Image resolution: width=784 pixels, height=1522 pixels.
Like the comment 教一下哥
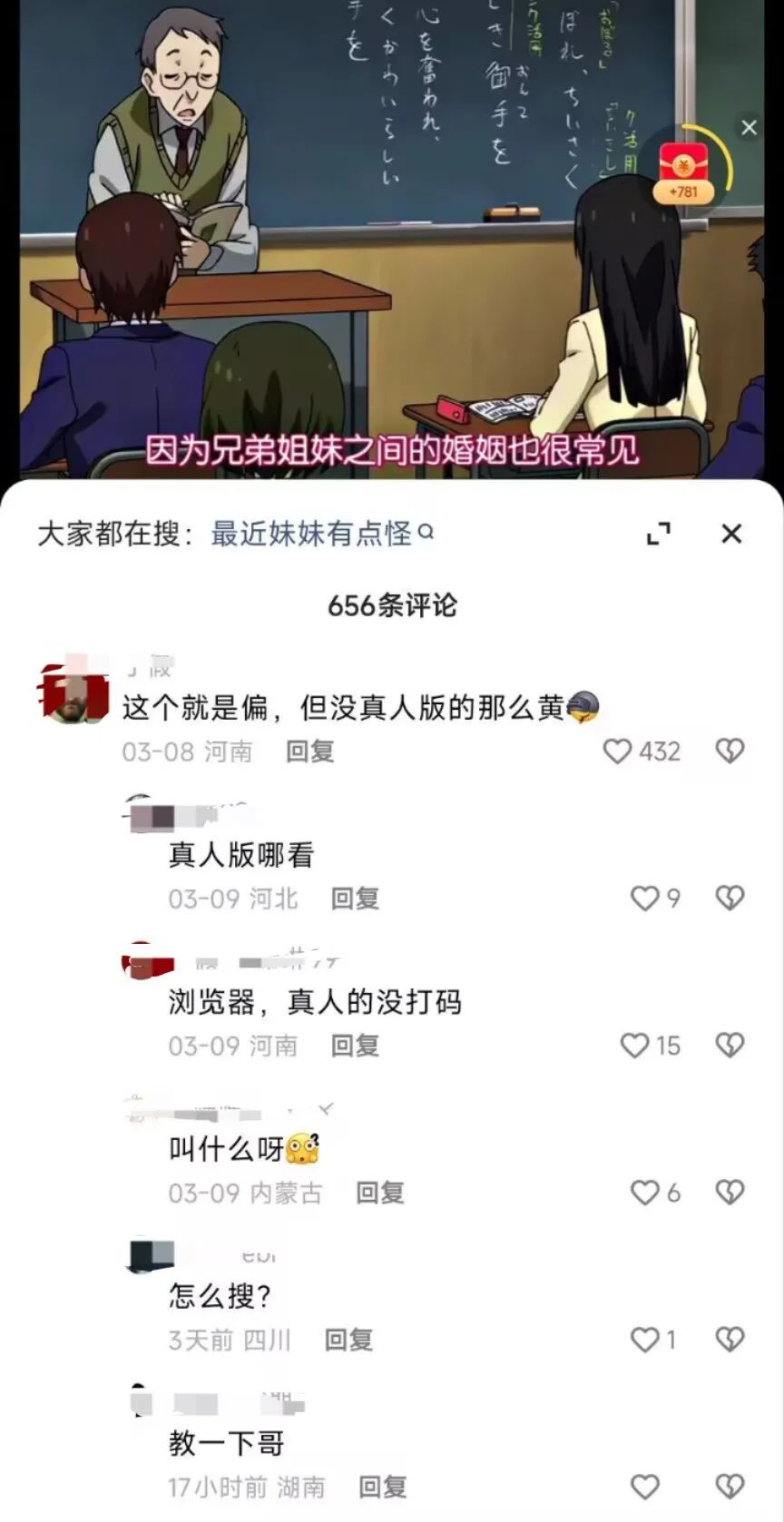[644, 1487]
